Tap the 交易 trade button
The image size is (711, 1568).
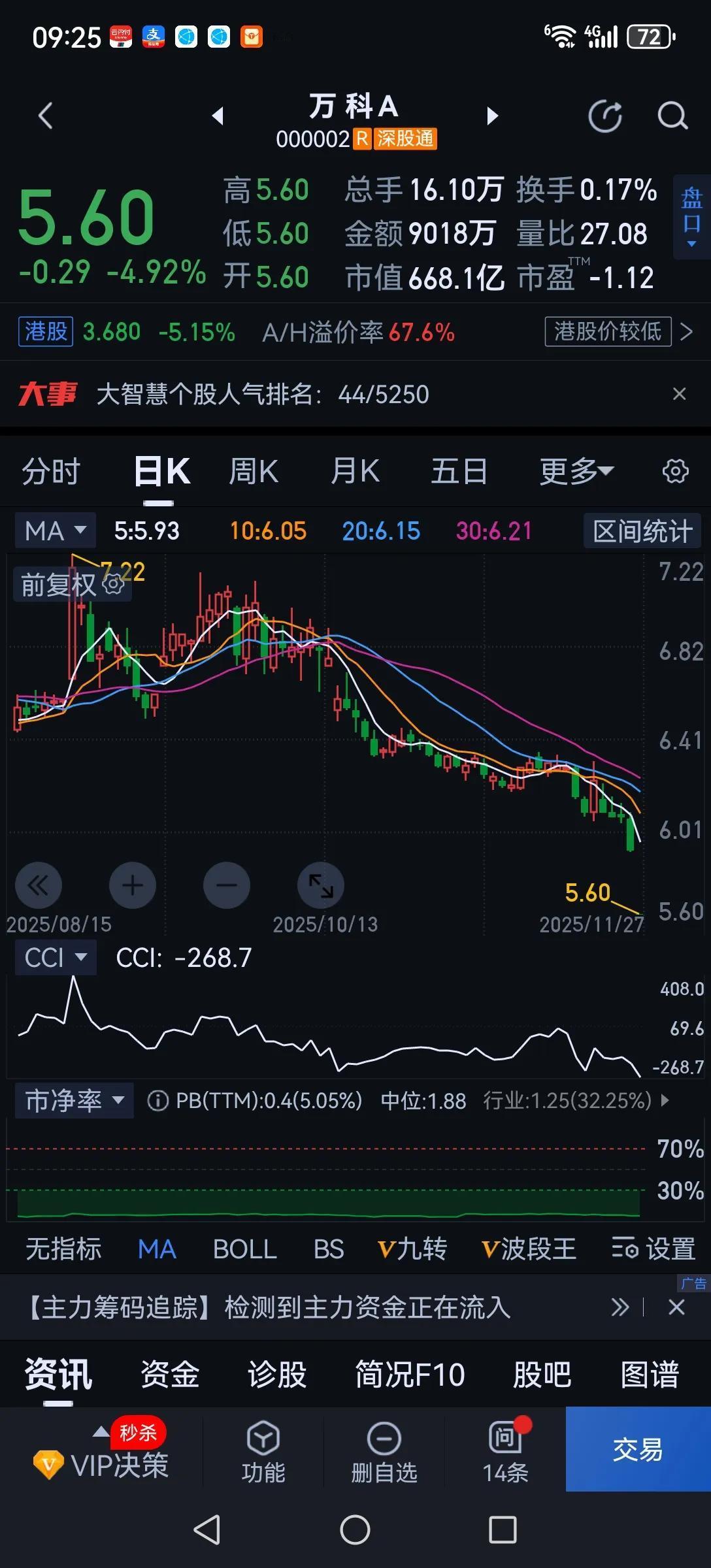[x=636, y=1450]
